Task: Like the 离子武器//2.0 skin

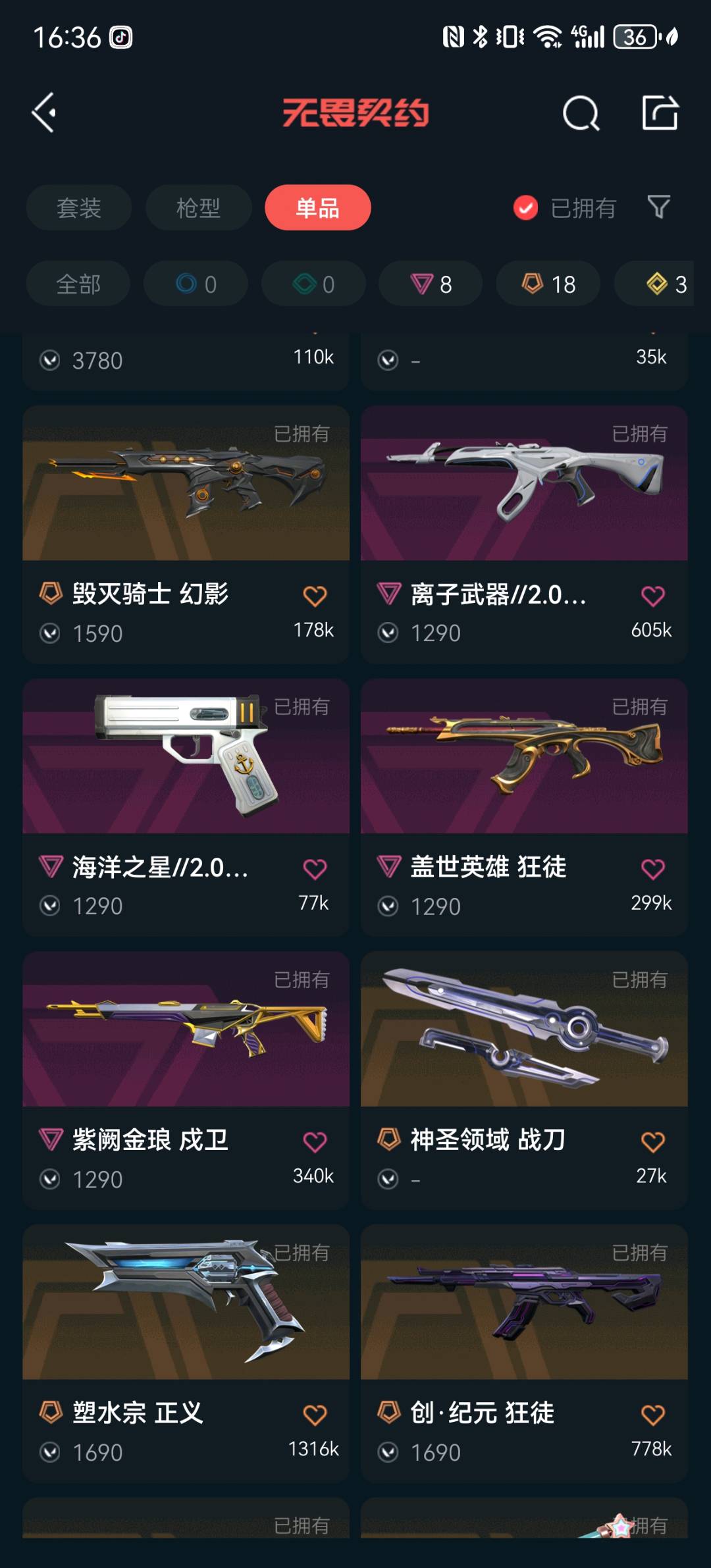Action: (x=652, y=596)
